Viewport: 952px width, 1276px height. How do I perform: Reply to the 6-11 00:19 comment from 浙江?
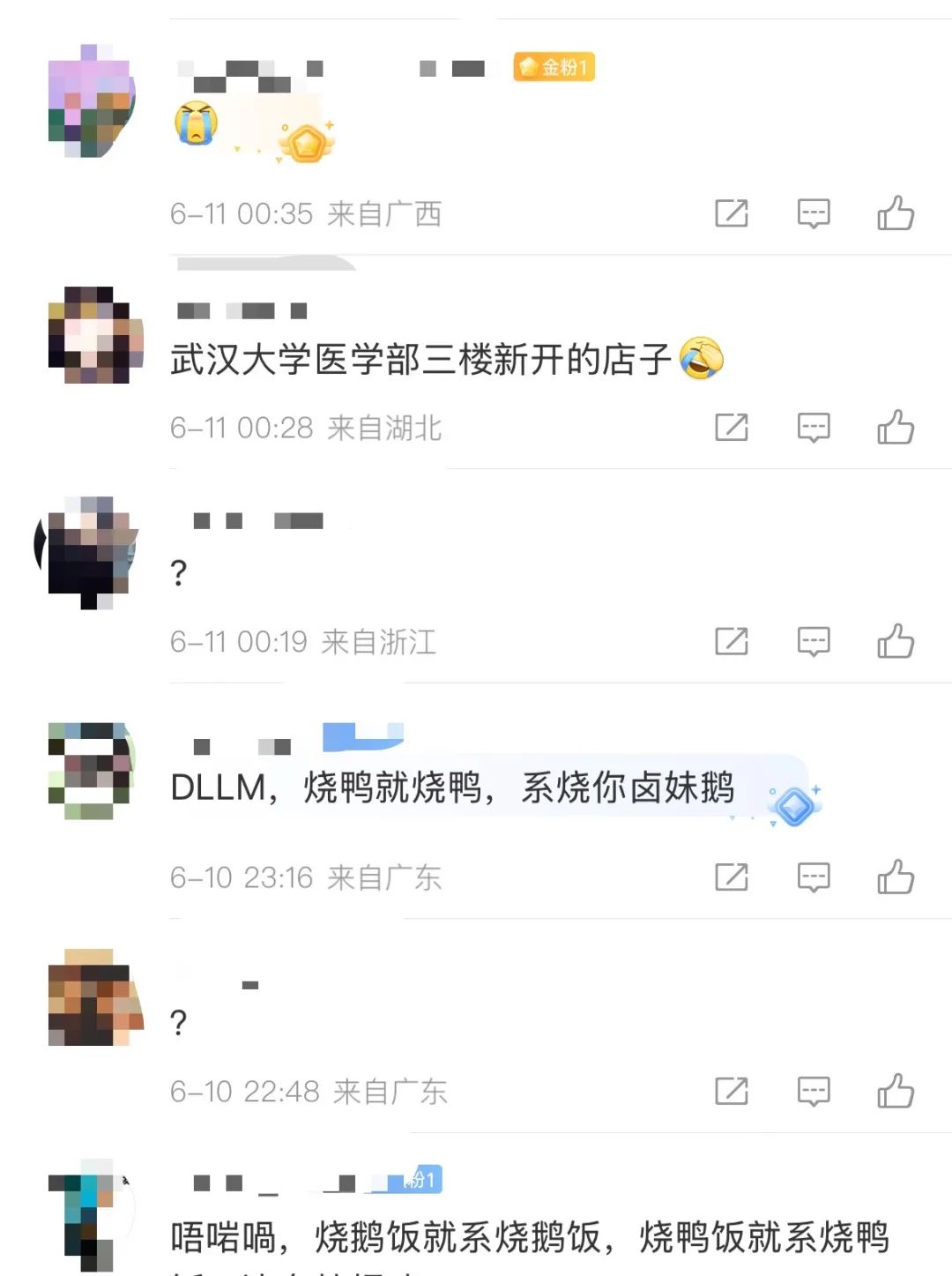(x=814, y=641)
